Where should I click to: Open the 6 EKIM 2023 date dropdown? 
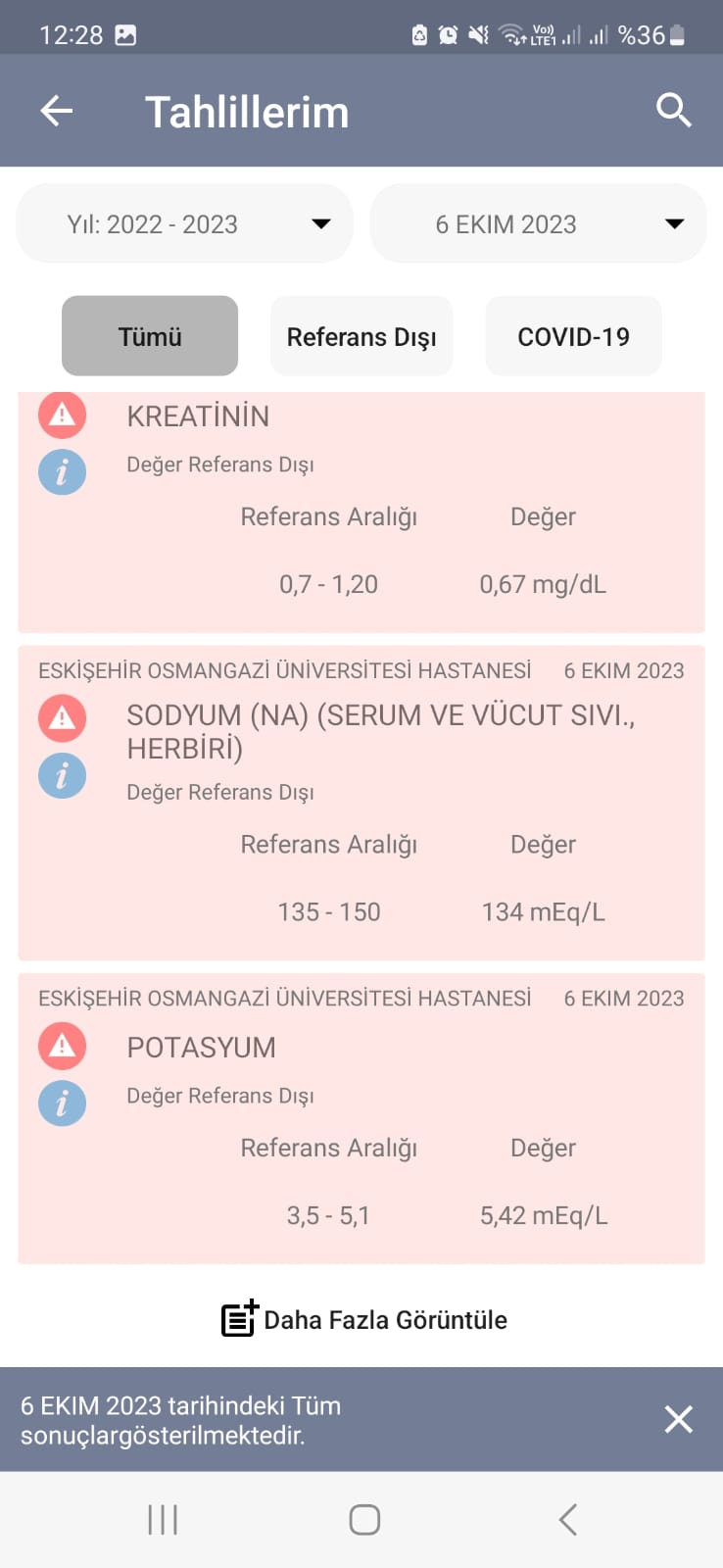[x=538, y=224]
